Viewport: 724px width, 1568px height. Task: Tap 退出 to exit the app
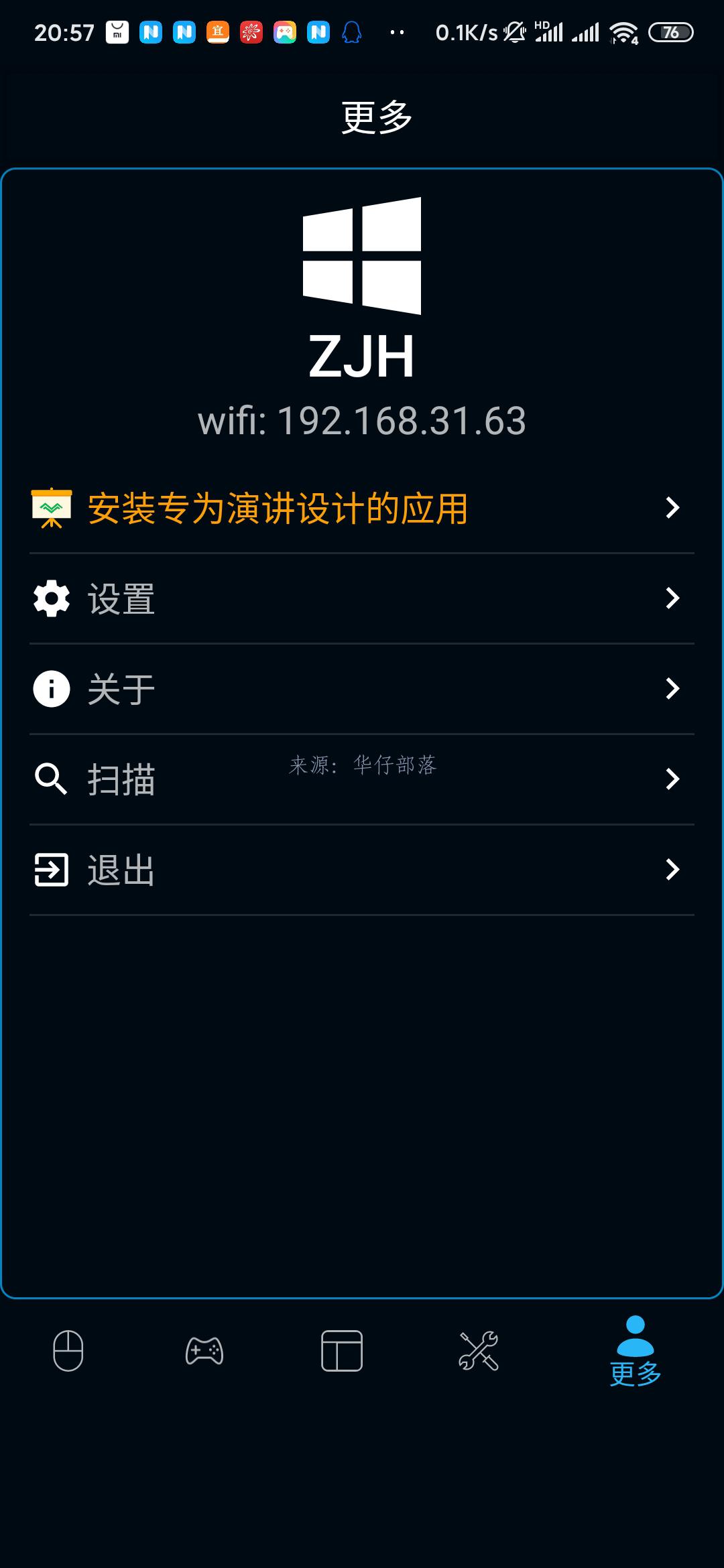[x=362, y=870]
